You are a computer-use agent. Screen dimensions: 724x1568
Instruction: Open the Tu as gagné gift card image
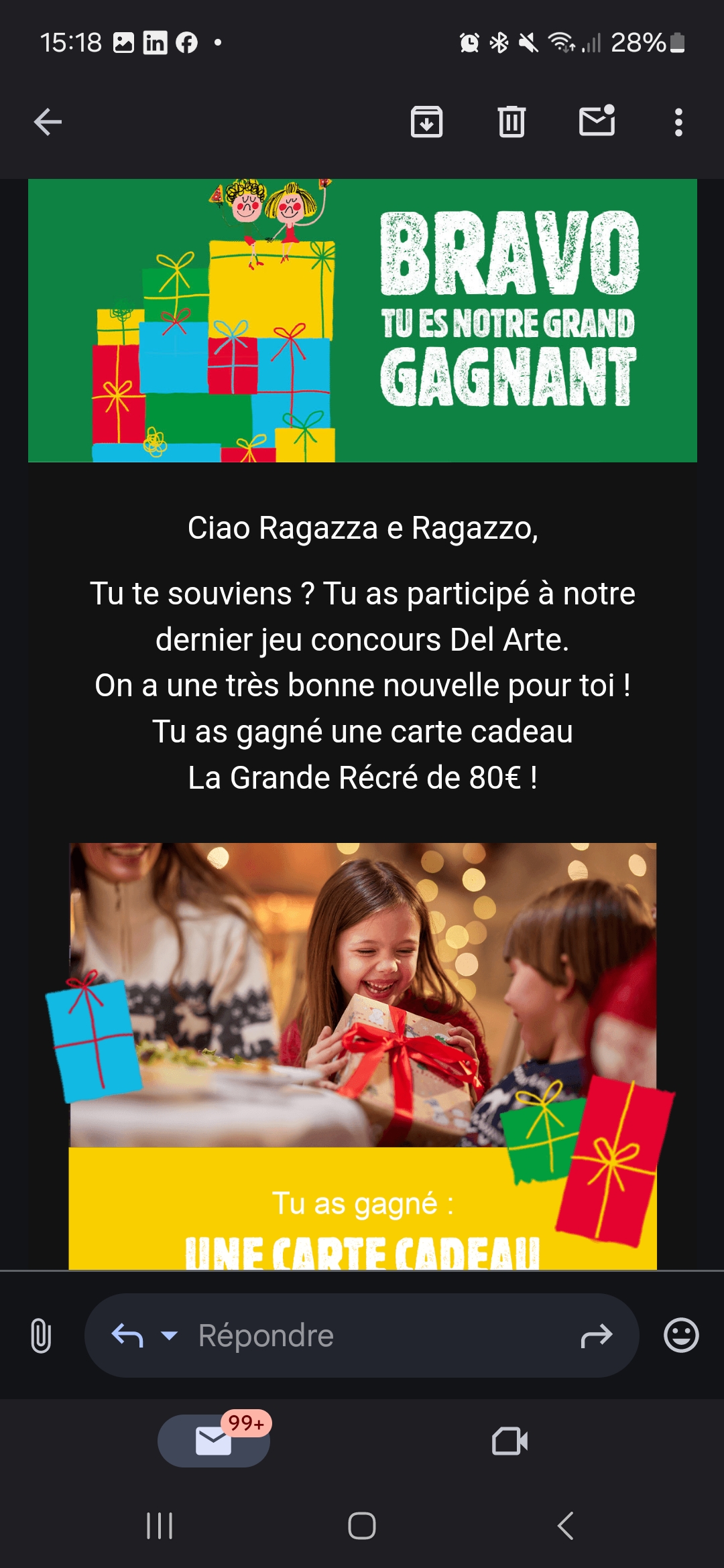click(362, 1055)
